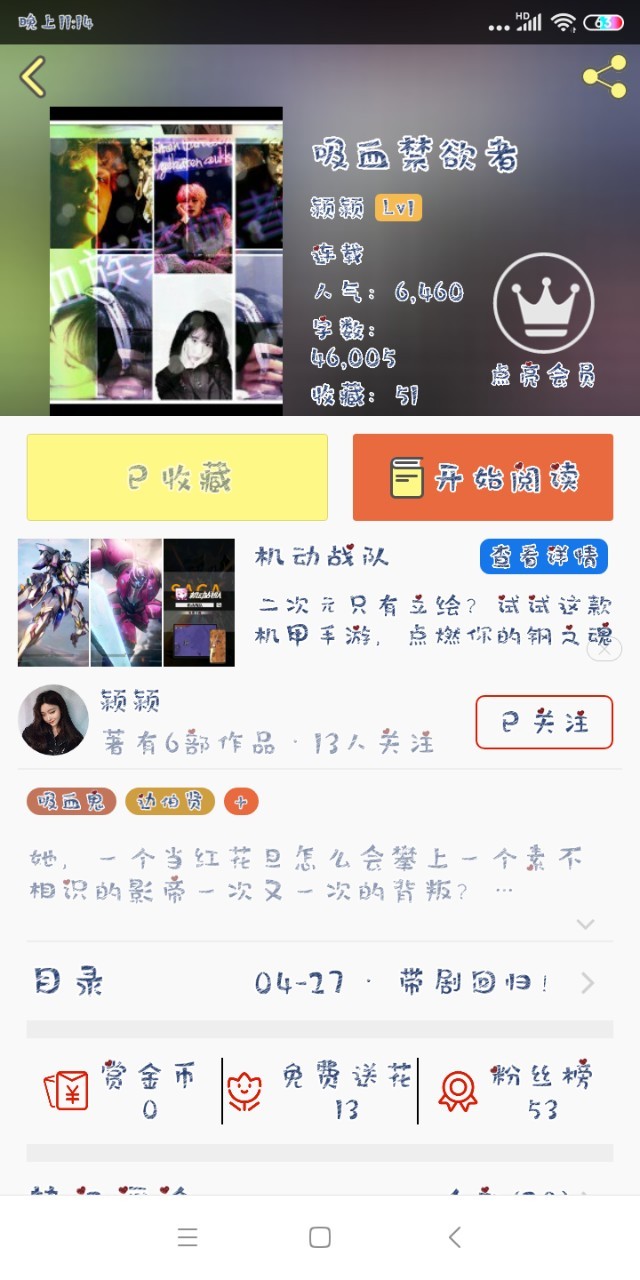Image resolution: width=640 pixels, height=1280 pixels.
Task: Add a new tag with plus chip
Action: 241,801
